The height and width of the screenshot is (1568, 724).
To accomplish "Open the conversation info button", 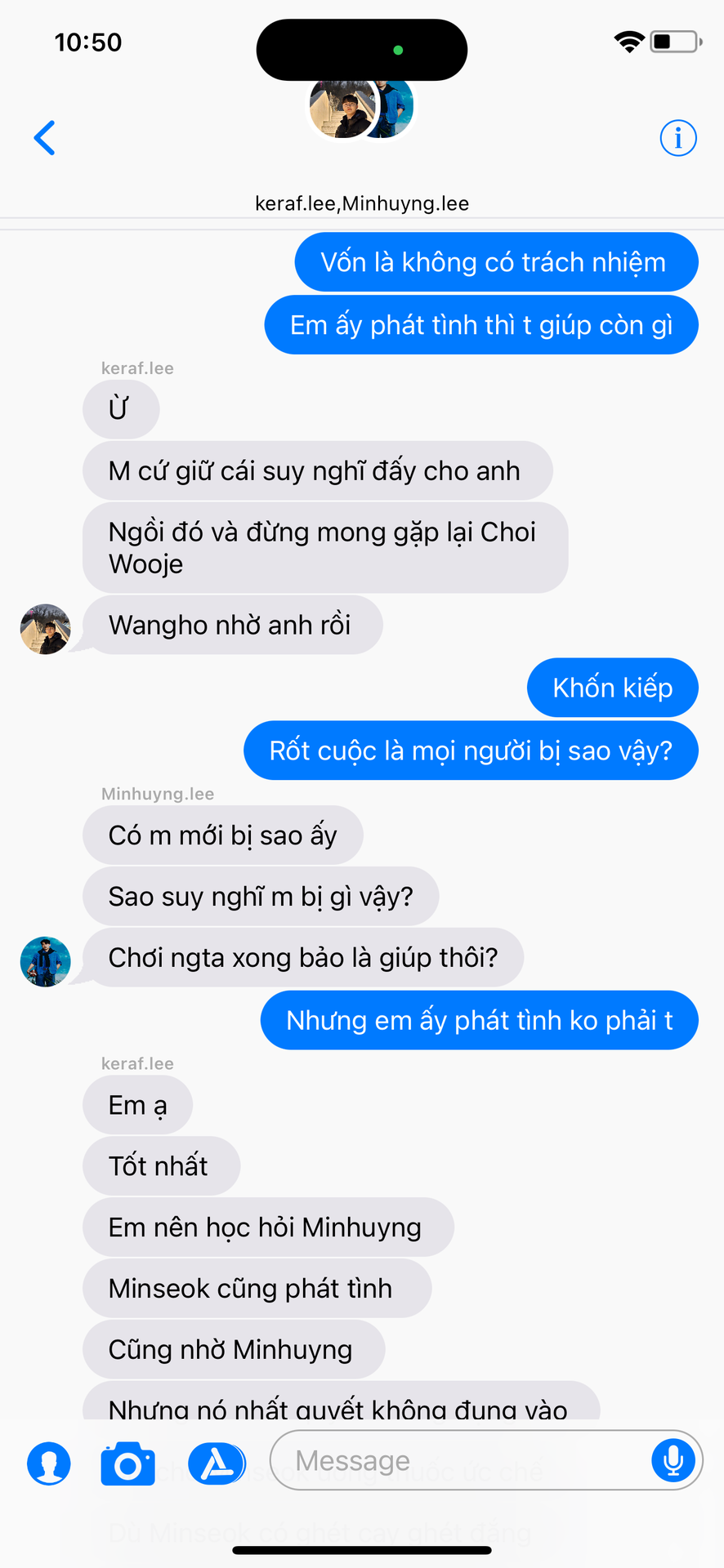I will point(678,138).
